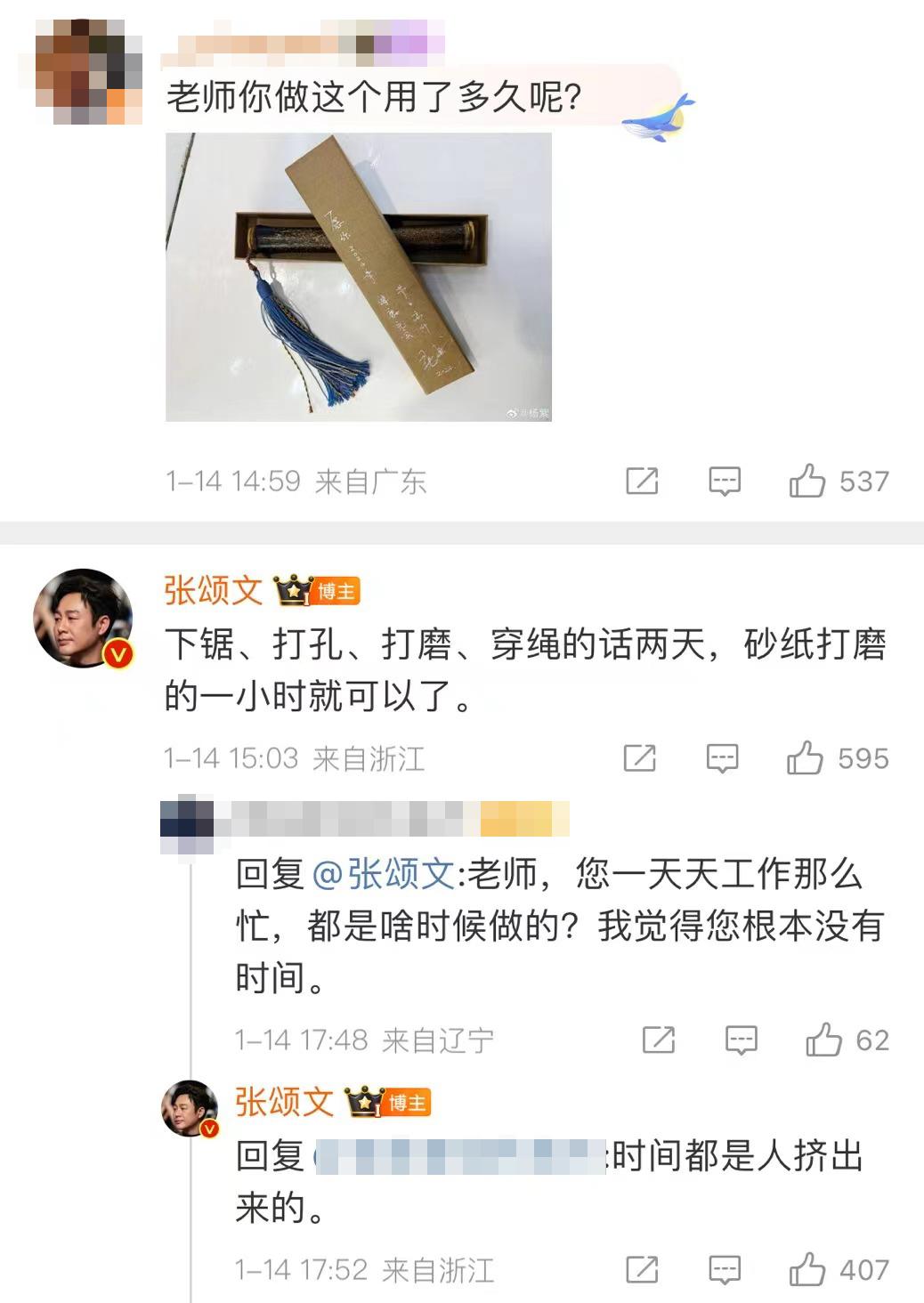Like 张颂文's reply with 407 likes
The height and width of the screenshot is (1303, 924).
tap(806, 1270)
